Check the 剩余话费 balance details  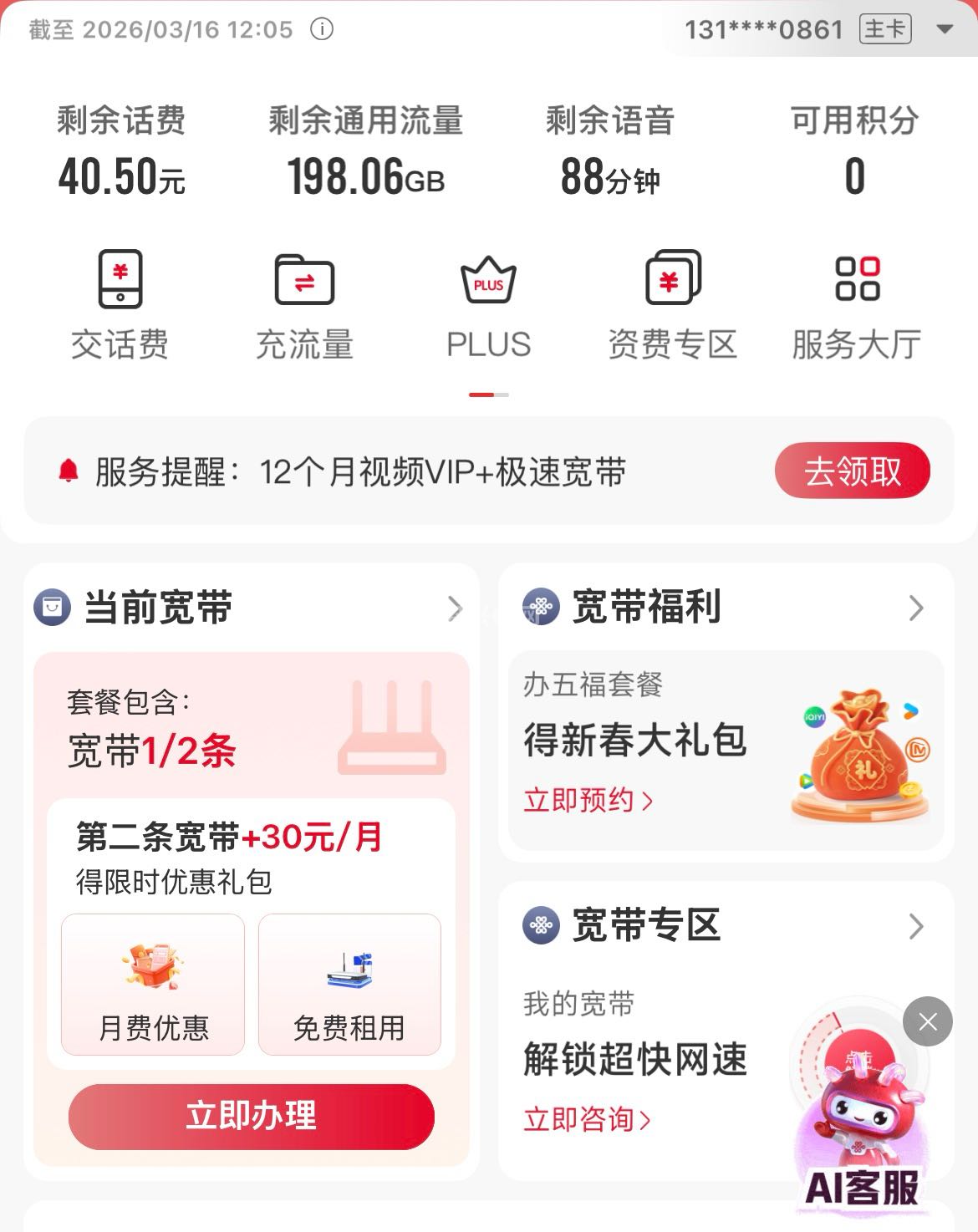point(121,152)
